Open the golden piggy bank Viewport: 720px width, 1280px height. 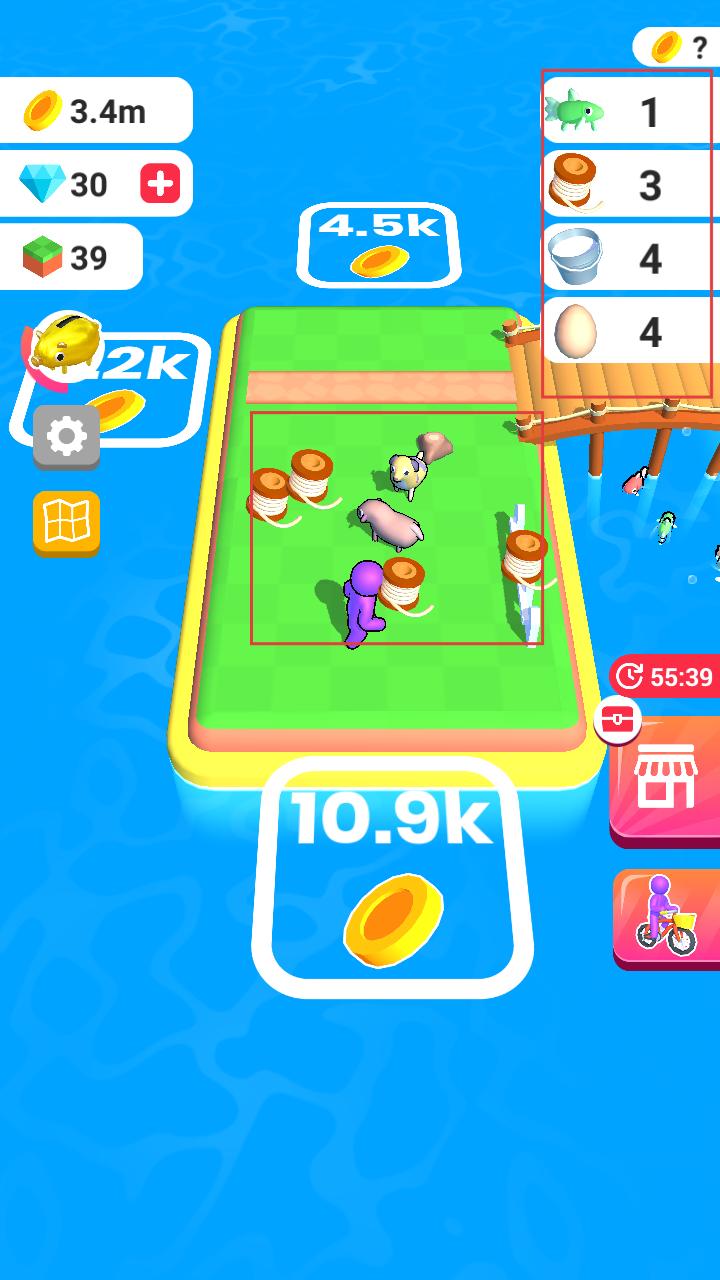point(65,345)
